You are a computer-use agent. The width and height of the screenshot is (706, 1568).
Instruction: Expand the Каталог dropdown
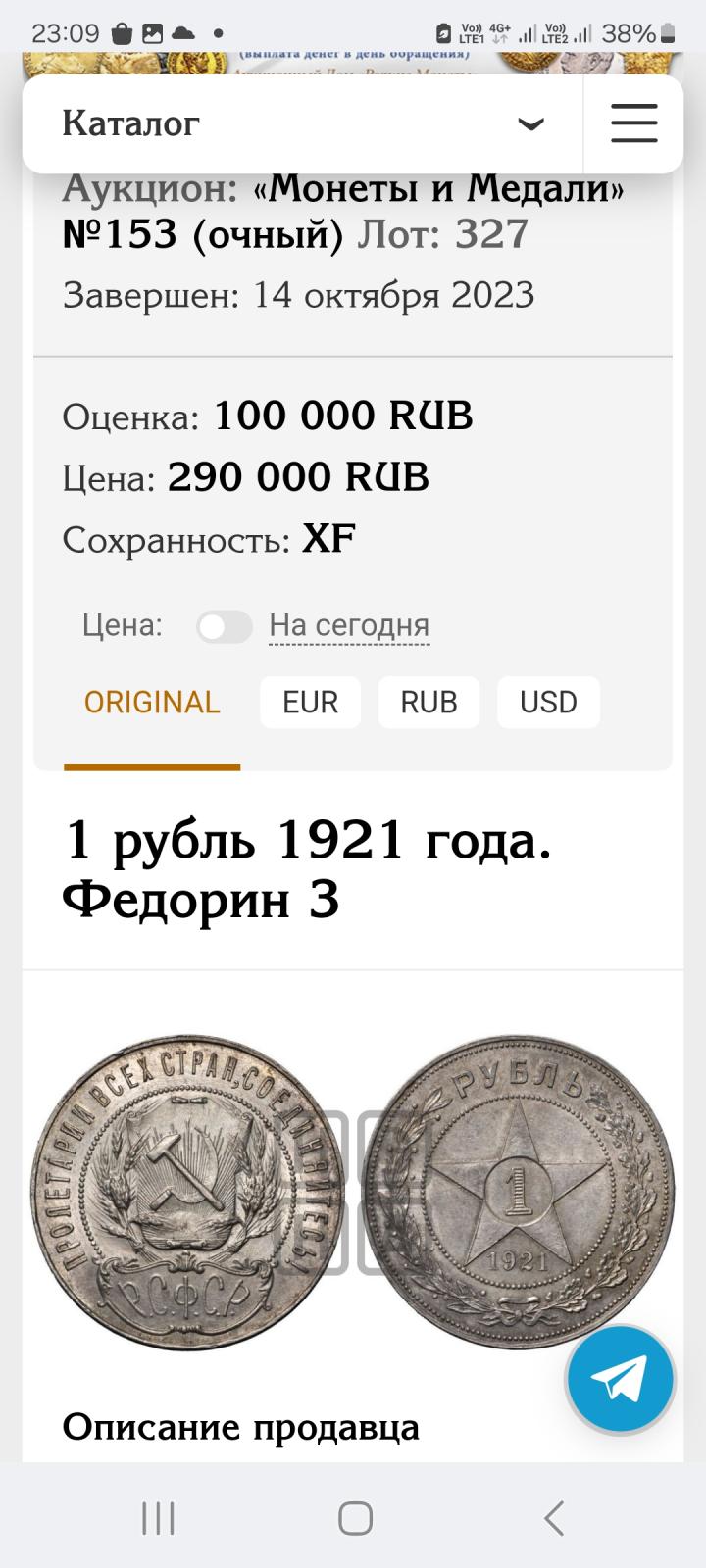(x=529, y=123)
